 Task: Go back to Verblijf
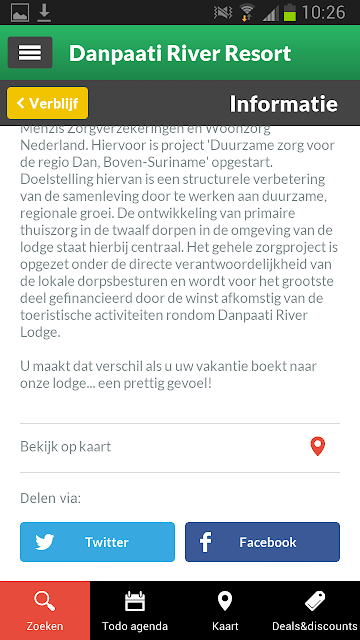pyautogui.click(x=47, y=103)
